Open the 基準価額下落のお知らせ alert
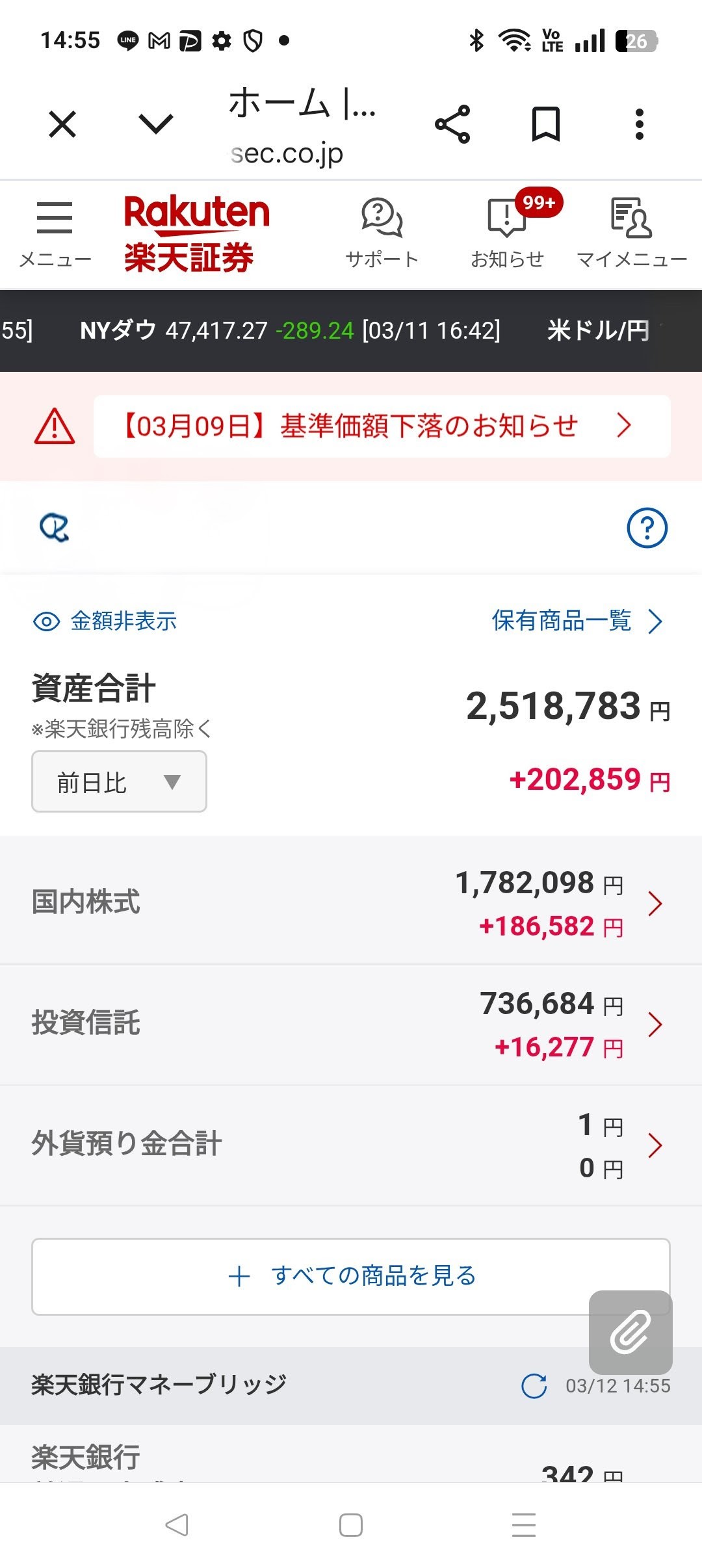This screenshot has width=702, height=1568. (x=382, y=426)
